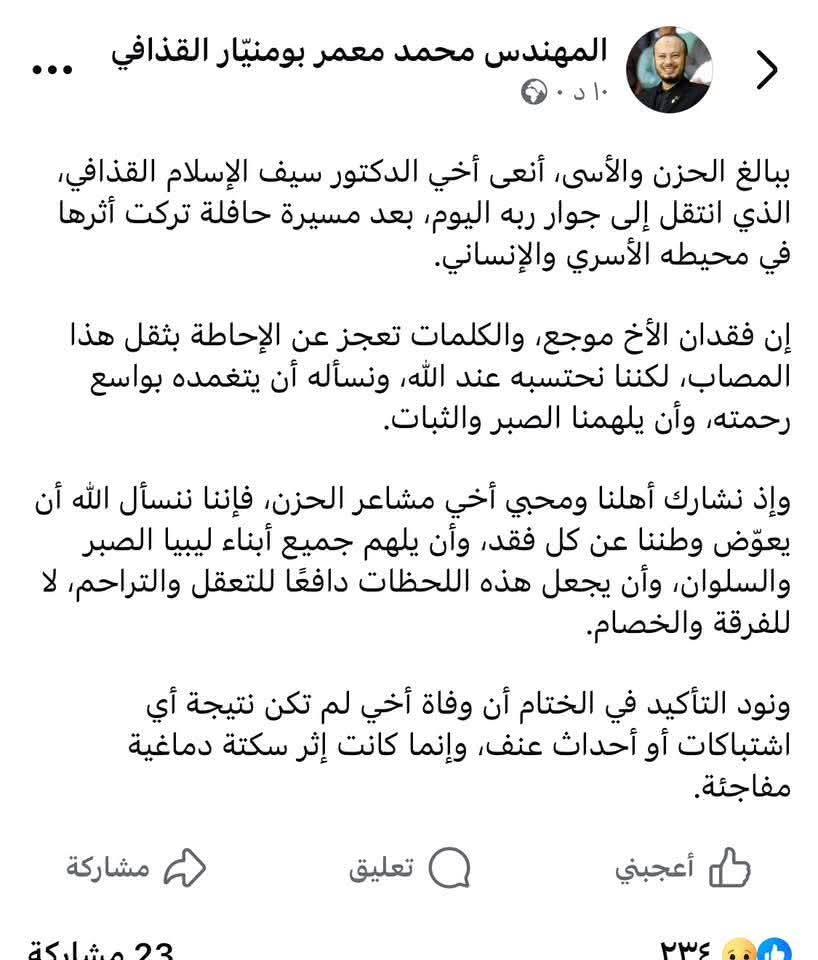
Task: Open the author's profile picture
Action: (669, 69)
